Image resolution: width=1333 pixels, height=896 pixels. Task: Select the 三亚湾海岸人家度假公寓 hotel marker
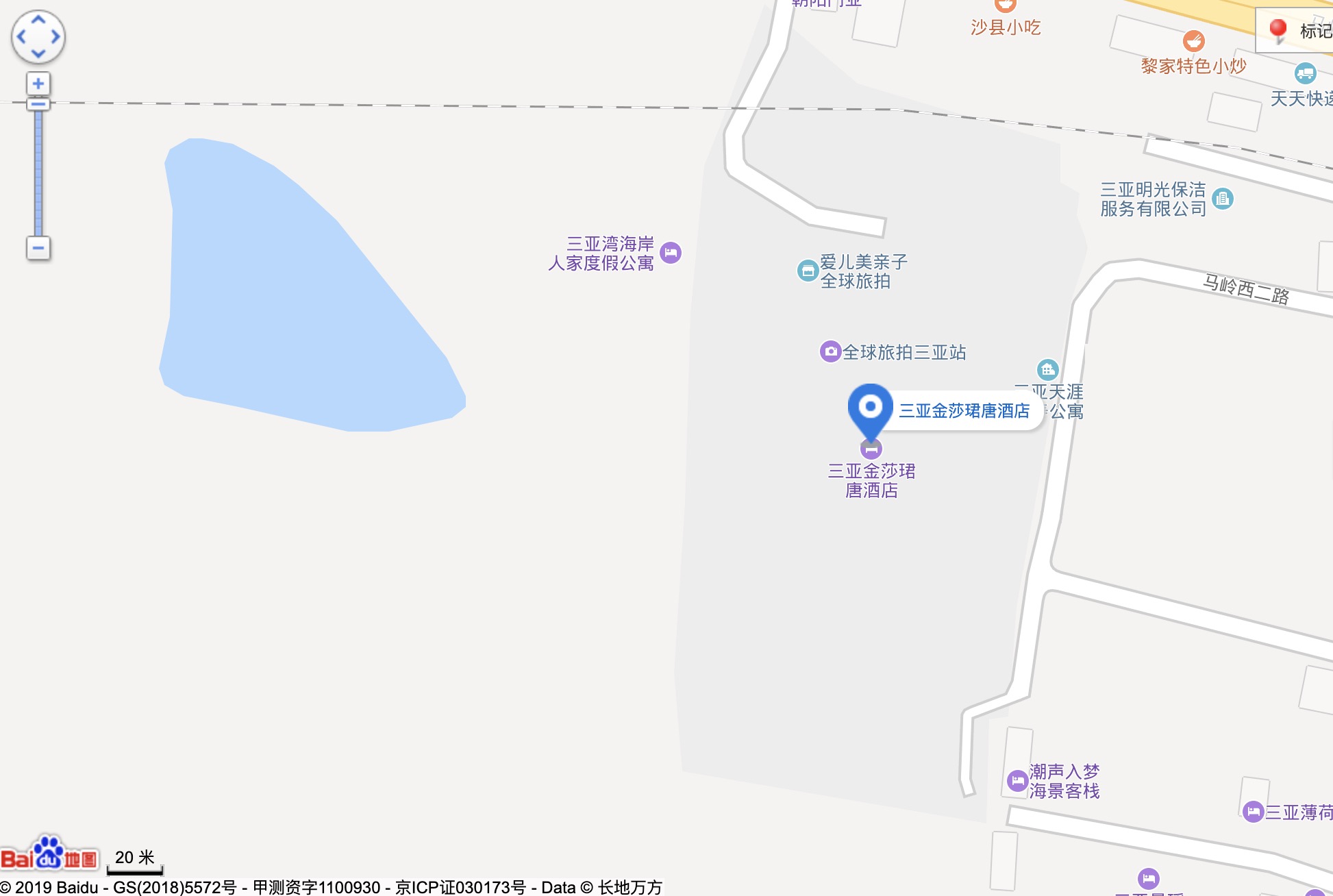coord(671,253)
